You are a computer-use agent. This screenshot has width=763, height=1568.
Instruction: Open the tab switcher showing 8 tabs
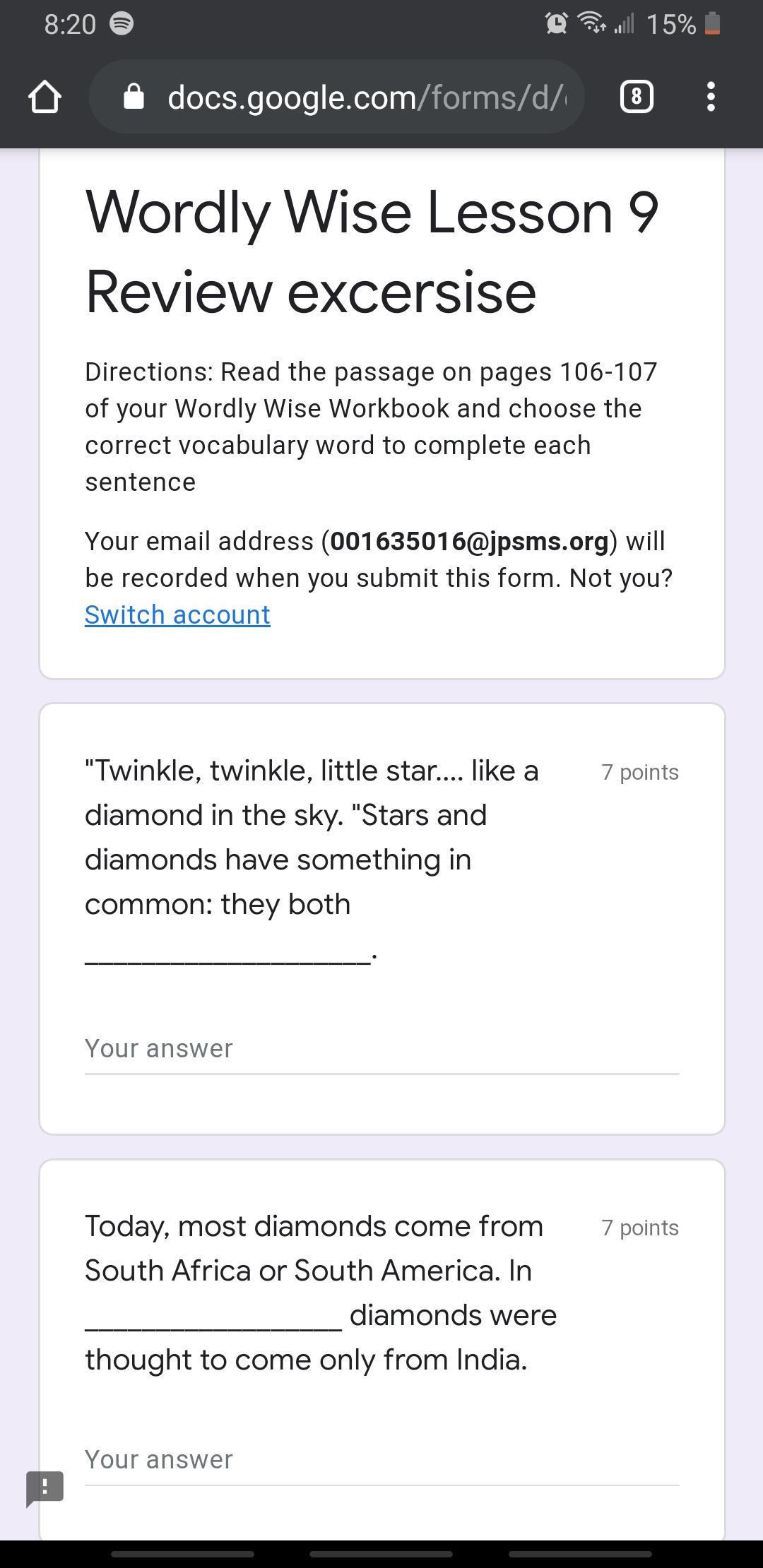(x=636, y=97)
